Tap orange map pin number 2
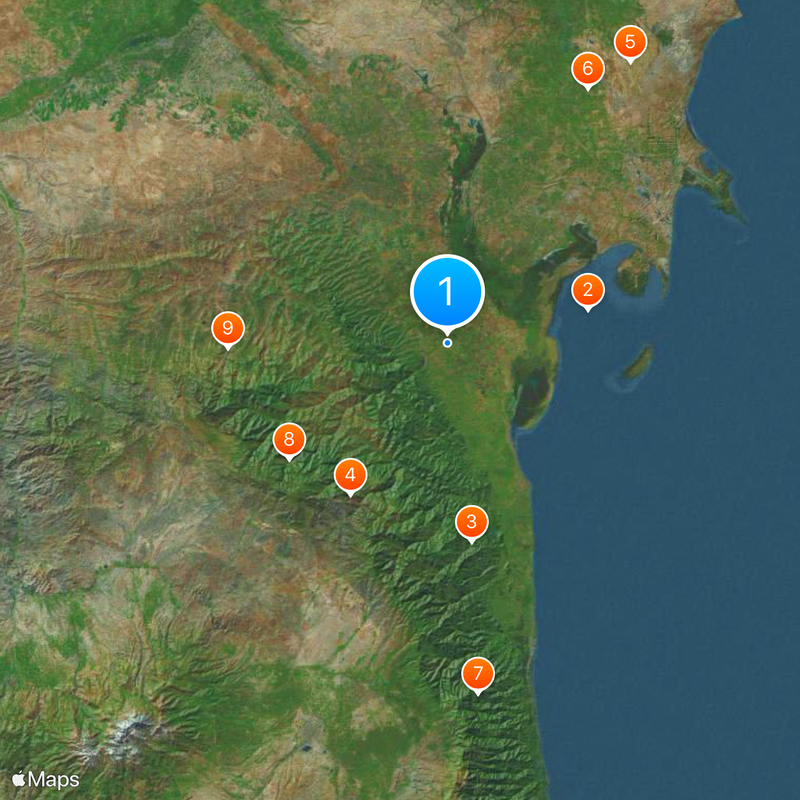Viewport: 800px width, 800px height. point(588,290)
